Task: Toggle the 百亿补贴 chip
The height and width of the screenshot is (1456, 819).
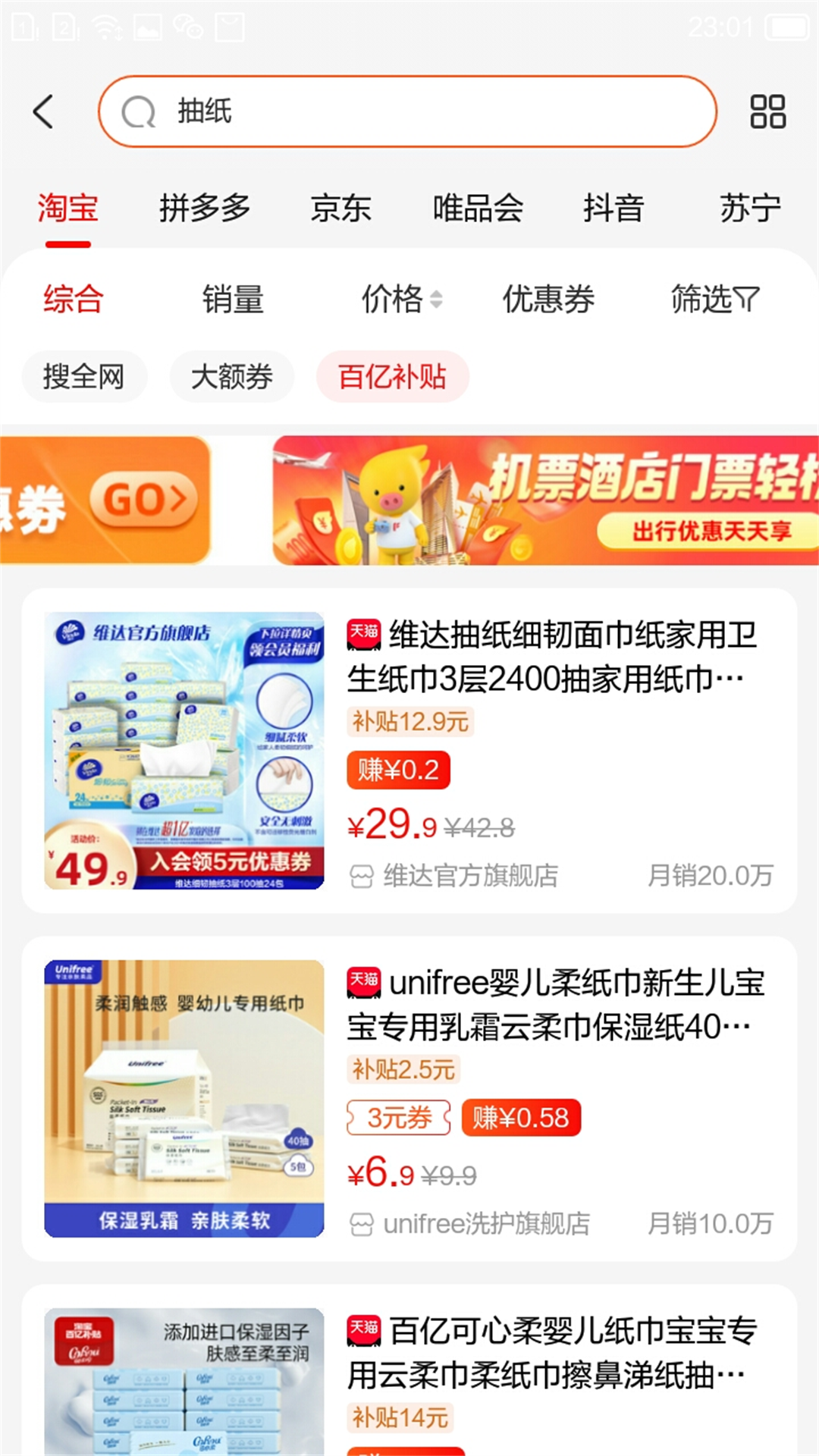Action: (392, 377)
